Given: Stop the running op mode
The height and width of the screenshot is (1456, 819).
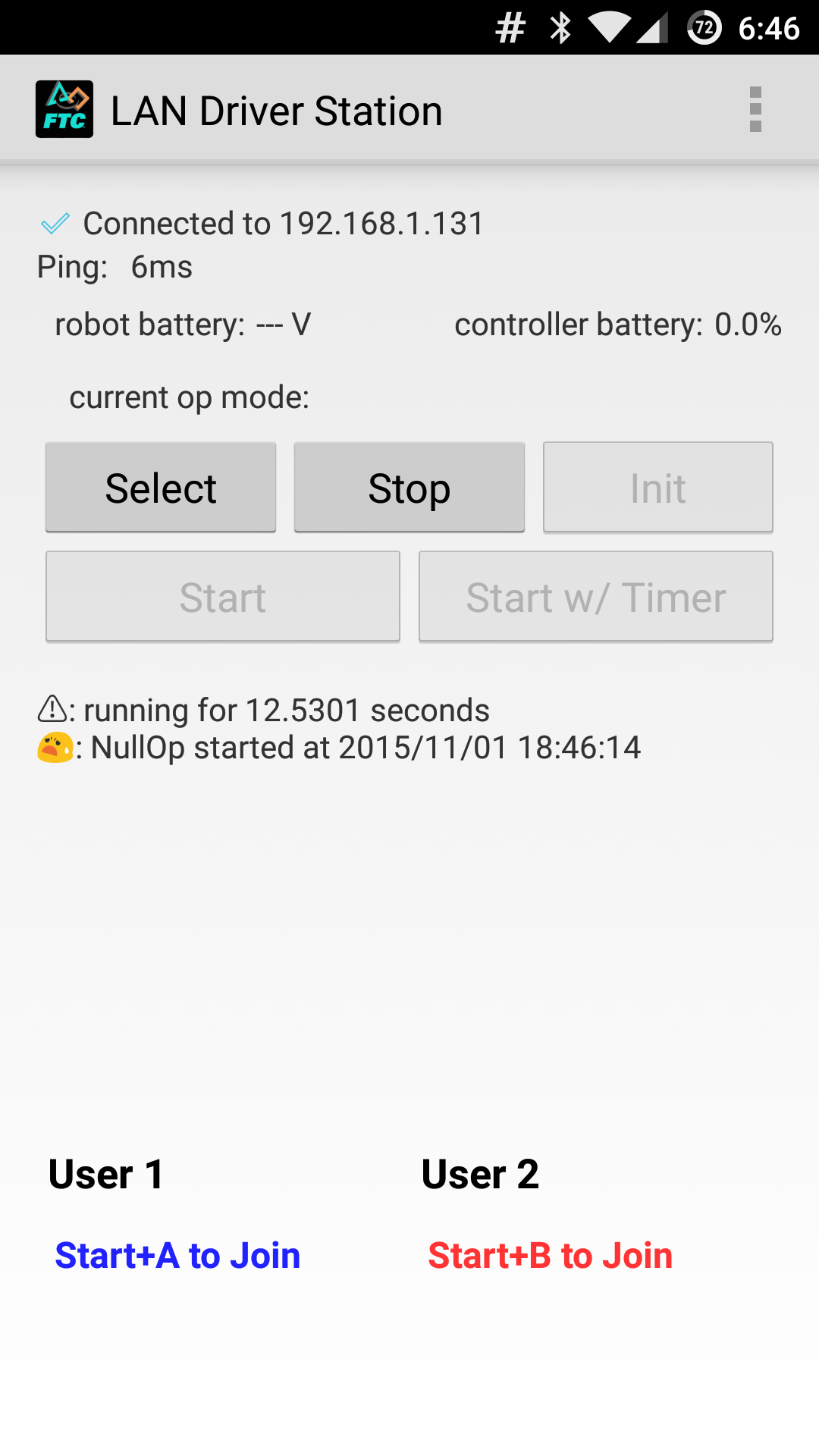Looking at the screenshot, I should tap(409, 488).
